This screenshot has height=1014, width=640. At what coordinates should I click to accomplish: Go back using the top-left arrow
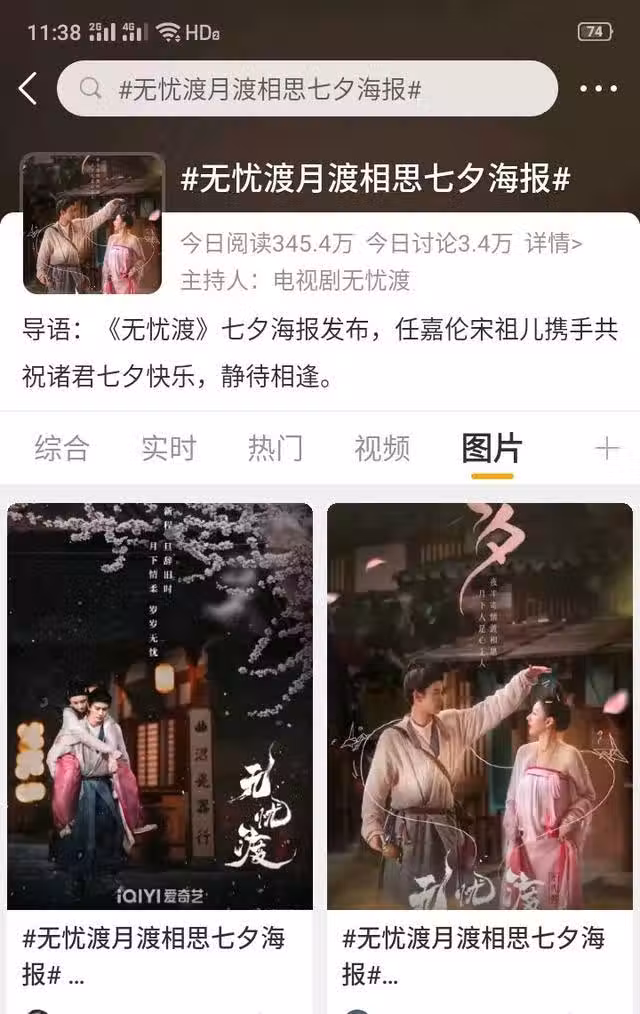28,89
